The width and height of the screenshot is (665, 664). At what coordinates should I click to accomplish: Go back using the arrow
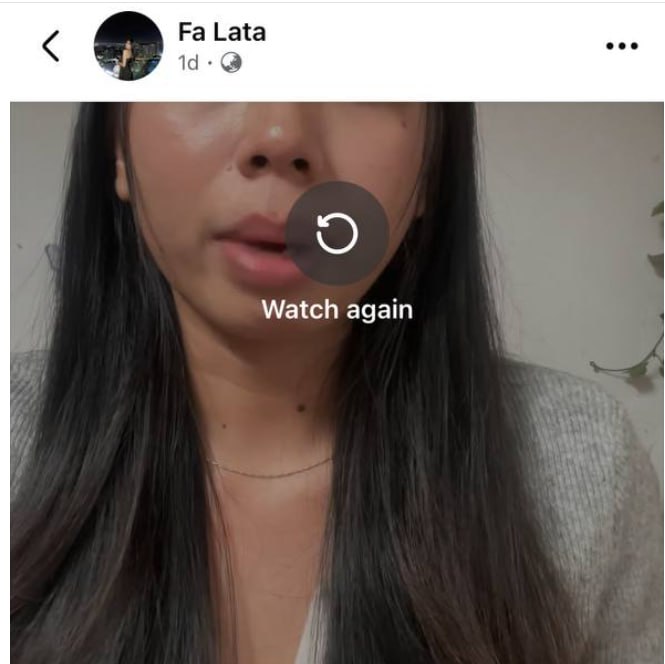pyautogui.click(x=50, y=46)
